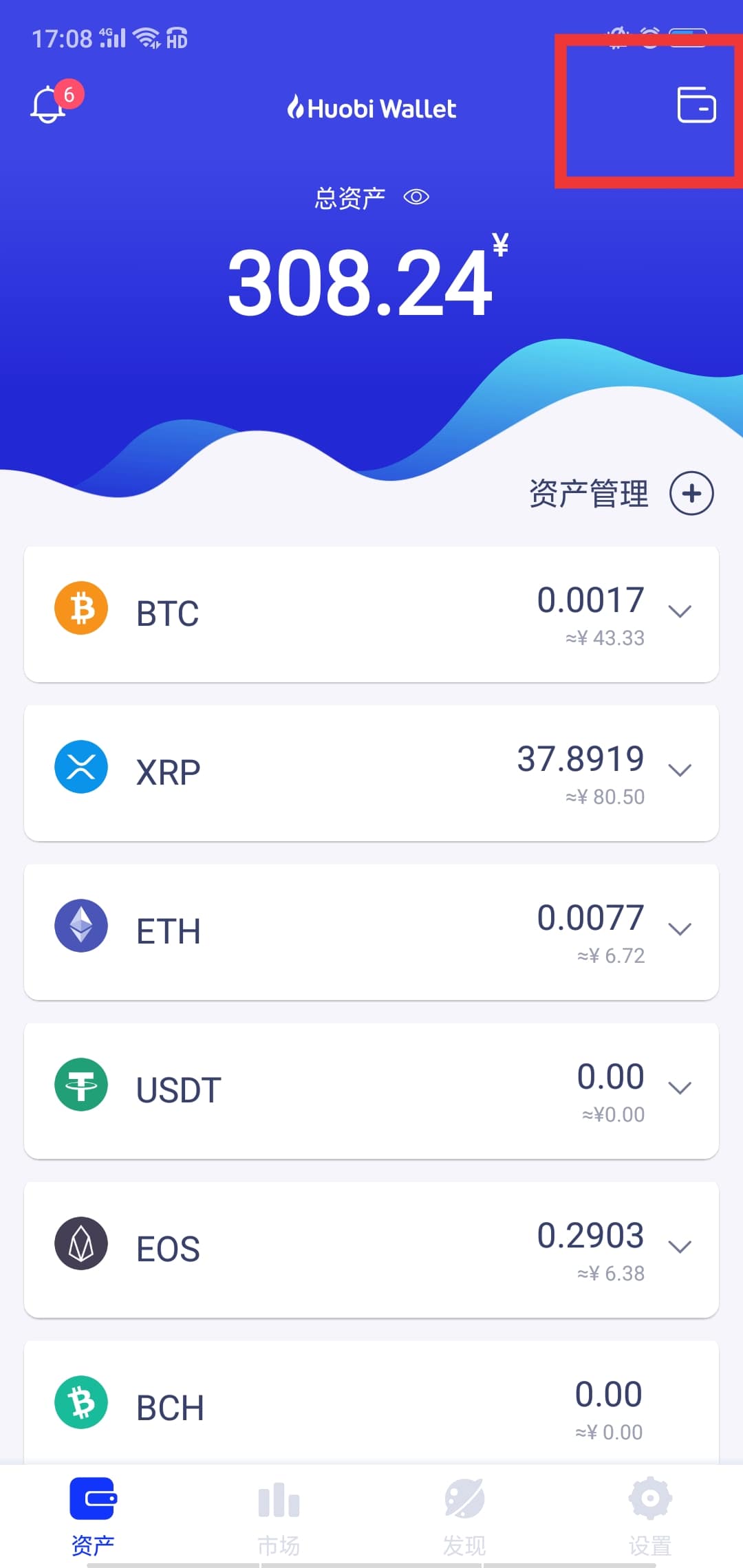This screenshot has height=1568, width=743.
Task: Click the XRP Ripple coin icon
Action: (x=80, y=767)
